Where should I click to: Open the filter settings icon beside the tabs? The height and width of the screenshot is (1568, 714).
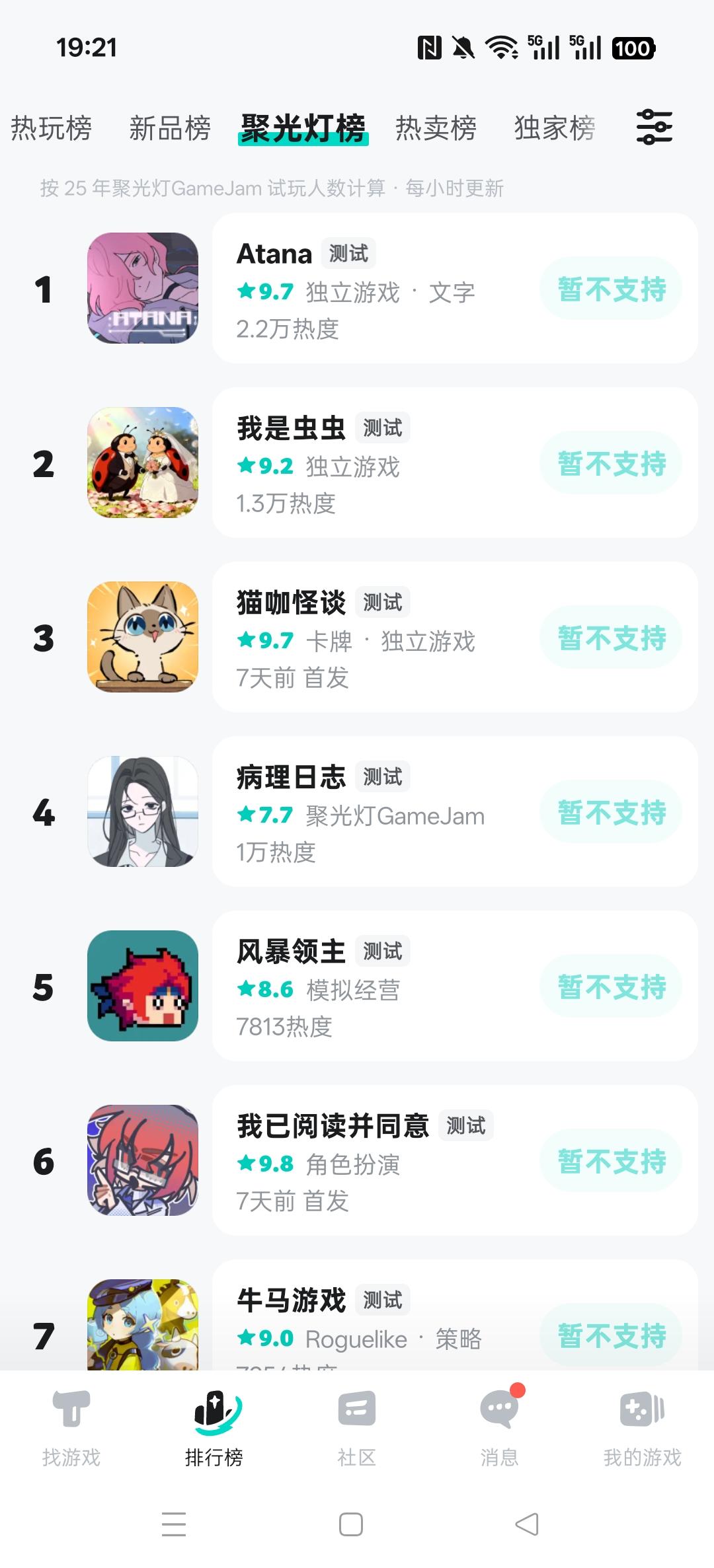pos(654,127)
